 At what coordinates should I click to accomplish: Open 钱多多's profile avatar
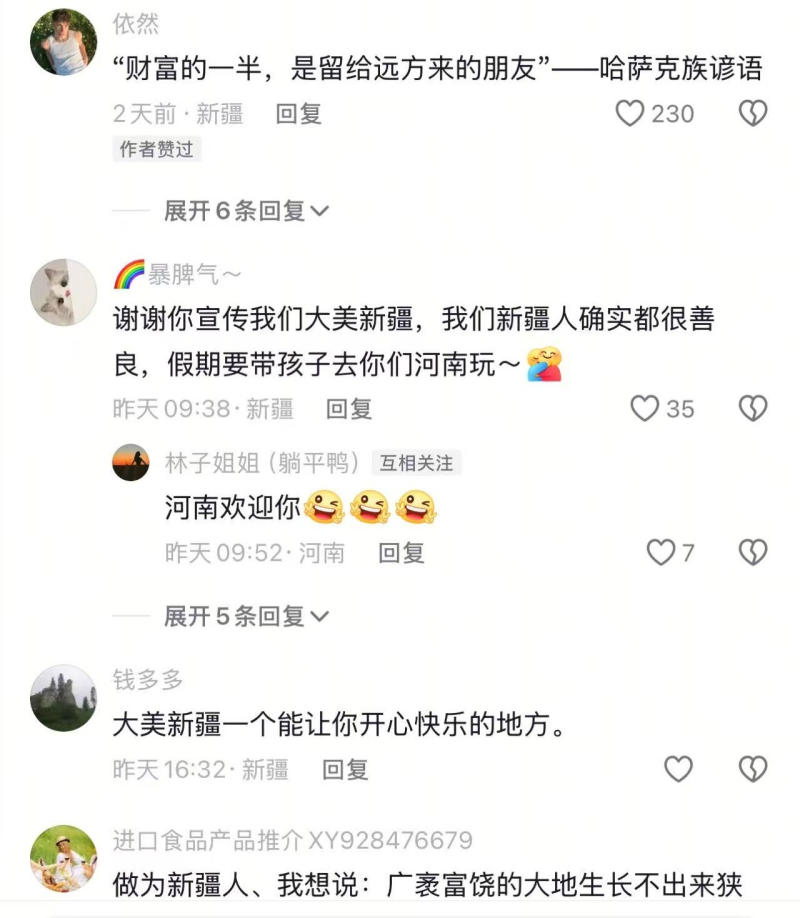(63, 697)
